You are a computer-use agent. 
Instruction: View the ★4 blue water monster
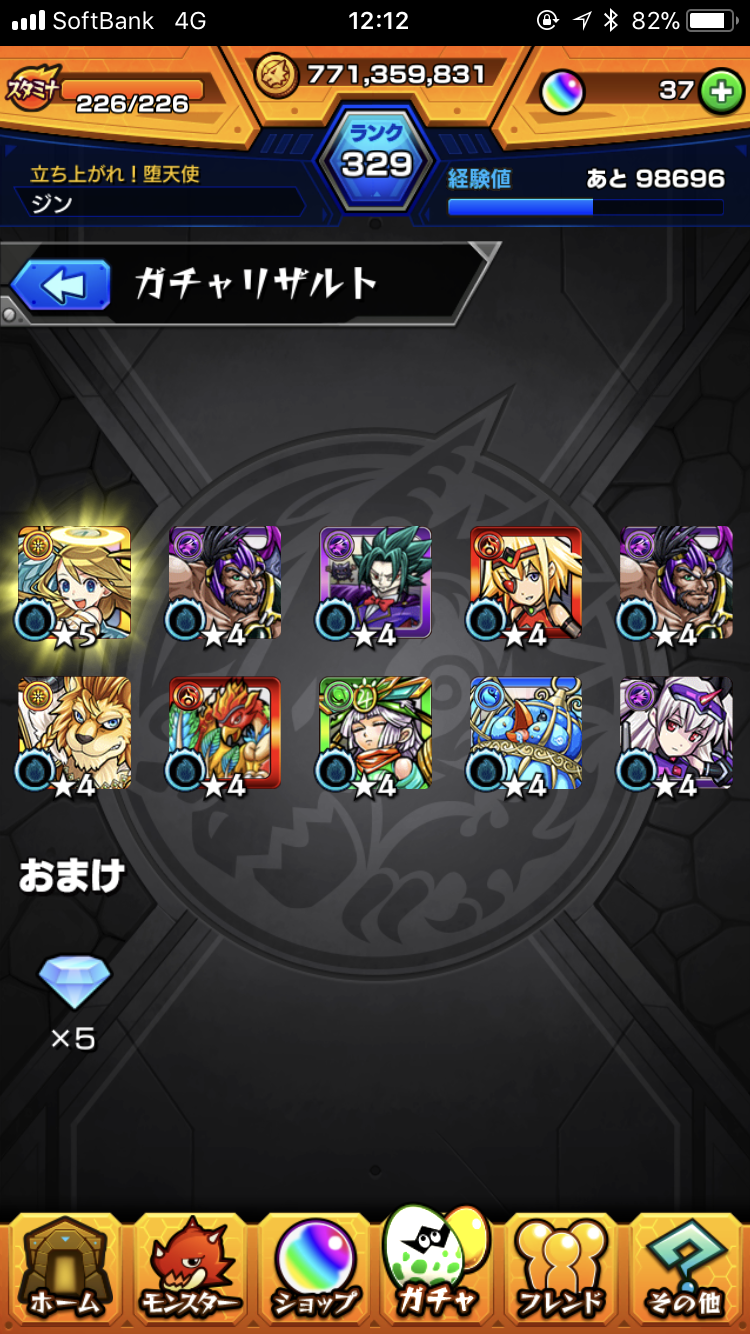[x=526, y=733]
